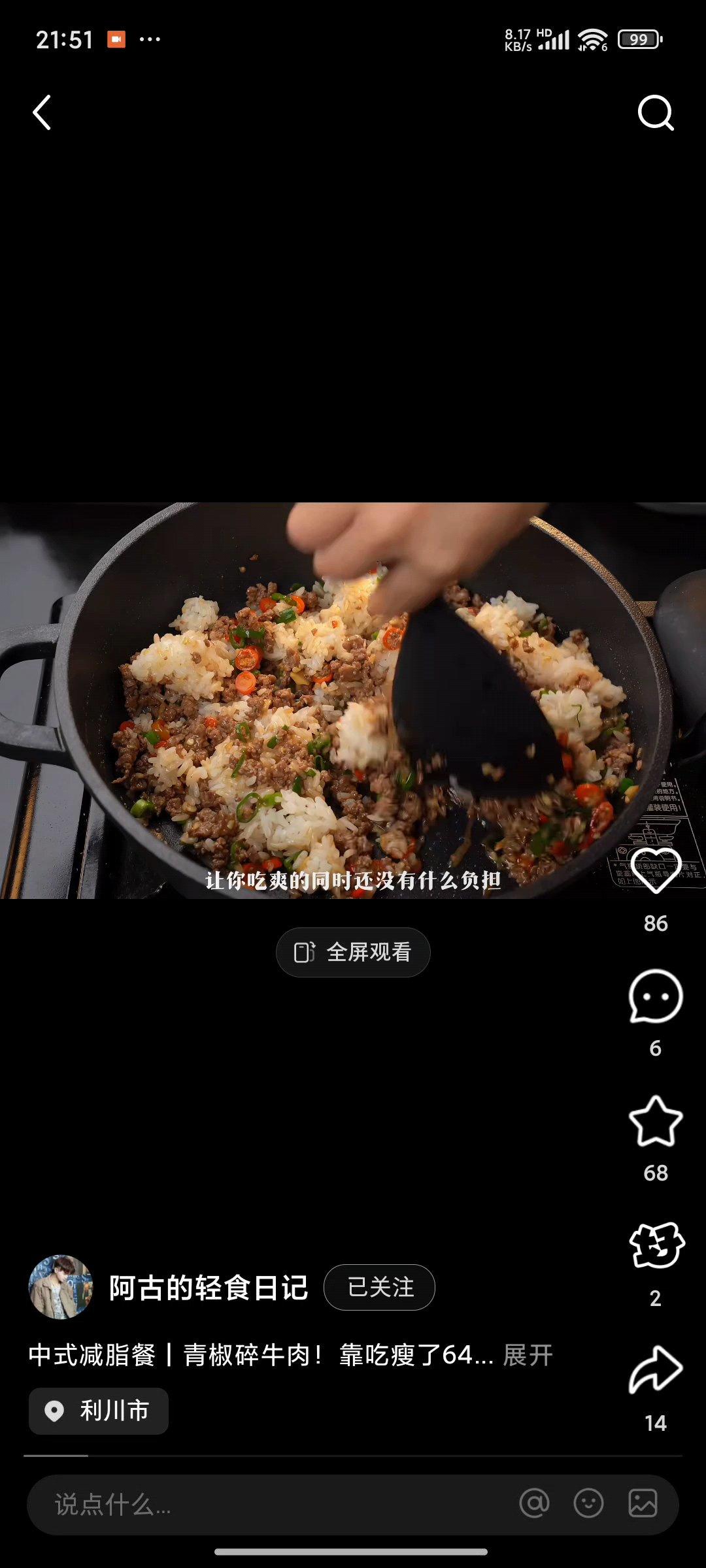Go back using the top-left arrow
Screen dimensions: 706x1568
[x=42, y=112]
